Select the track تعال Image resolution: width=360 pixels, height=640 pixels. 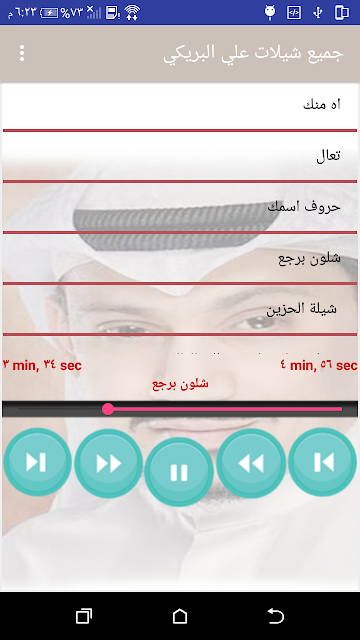click(180, 156)
